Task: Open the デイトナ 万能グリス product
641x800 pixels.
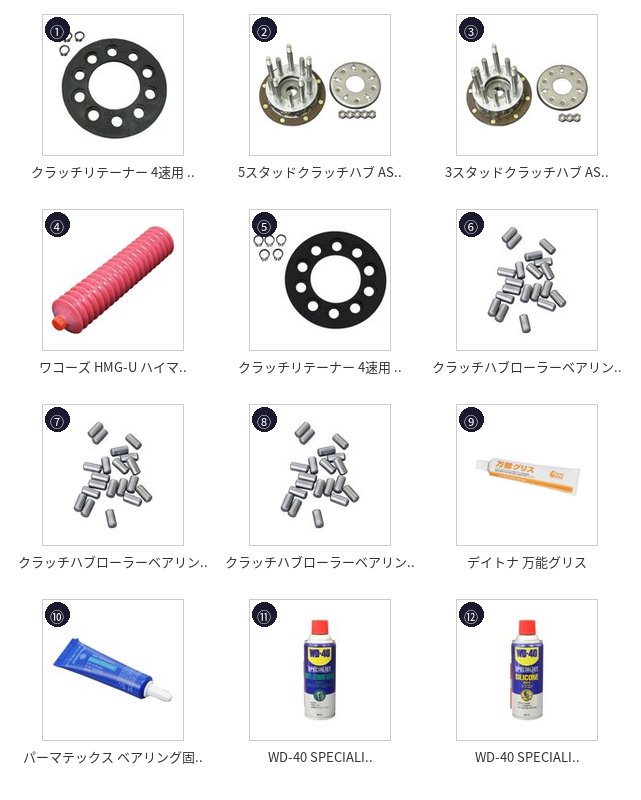Action: (x=527, y=475)
